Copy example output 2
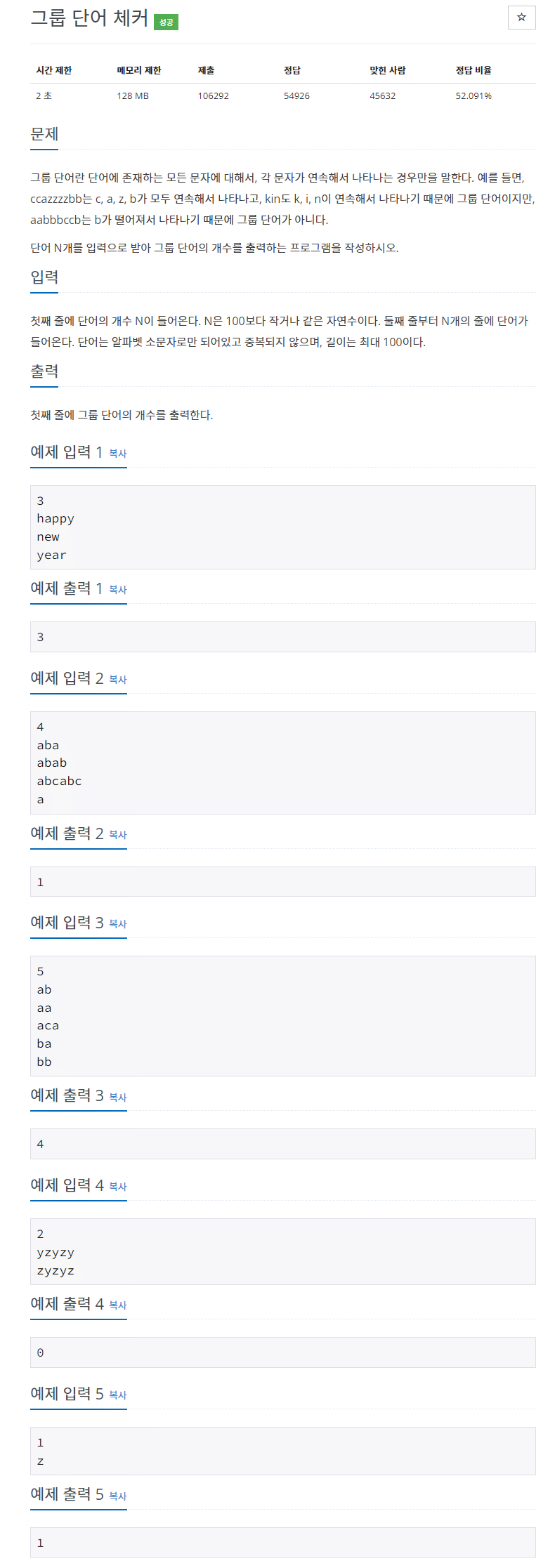This screenshot has width=555, height=1568. (x=118, y=835)
